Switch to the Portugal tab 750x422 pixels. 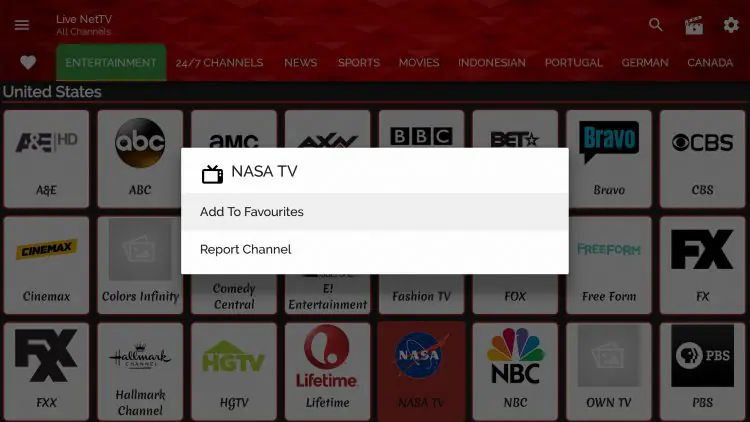click(x=573, y=62)
